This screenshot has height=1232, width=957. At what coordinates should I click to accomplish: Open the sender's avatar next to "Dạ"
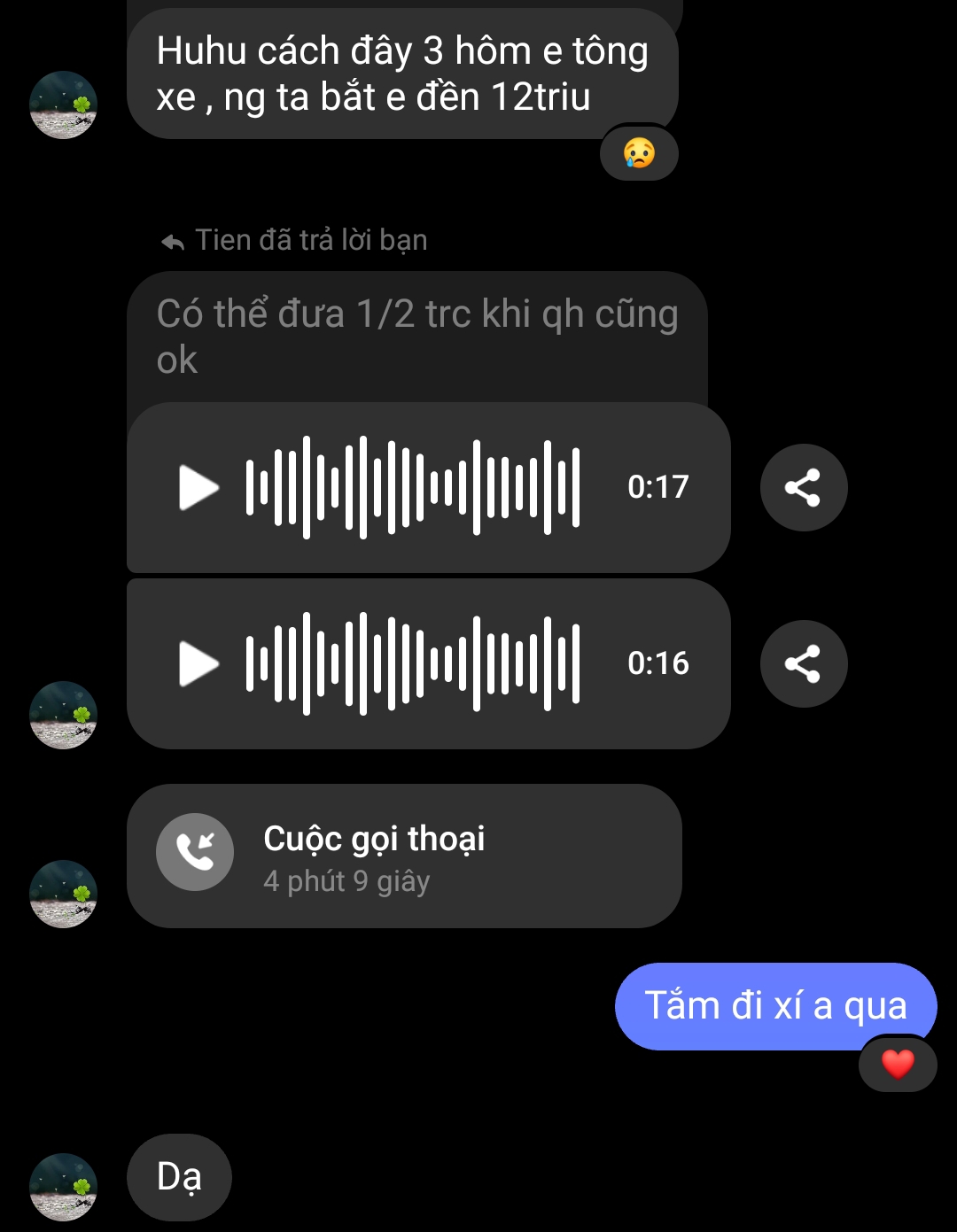[63, 1186]
